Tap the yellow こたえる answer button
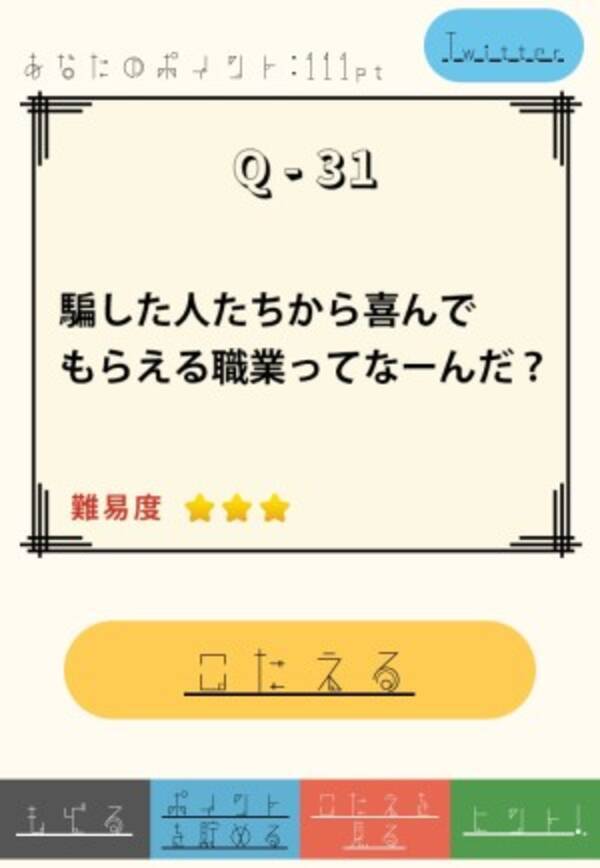Screen dimensions: 600x868 tap(300, 670)
